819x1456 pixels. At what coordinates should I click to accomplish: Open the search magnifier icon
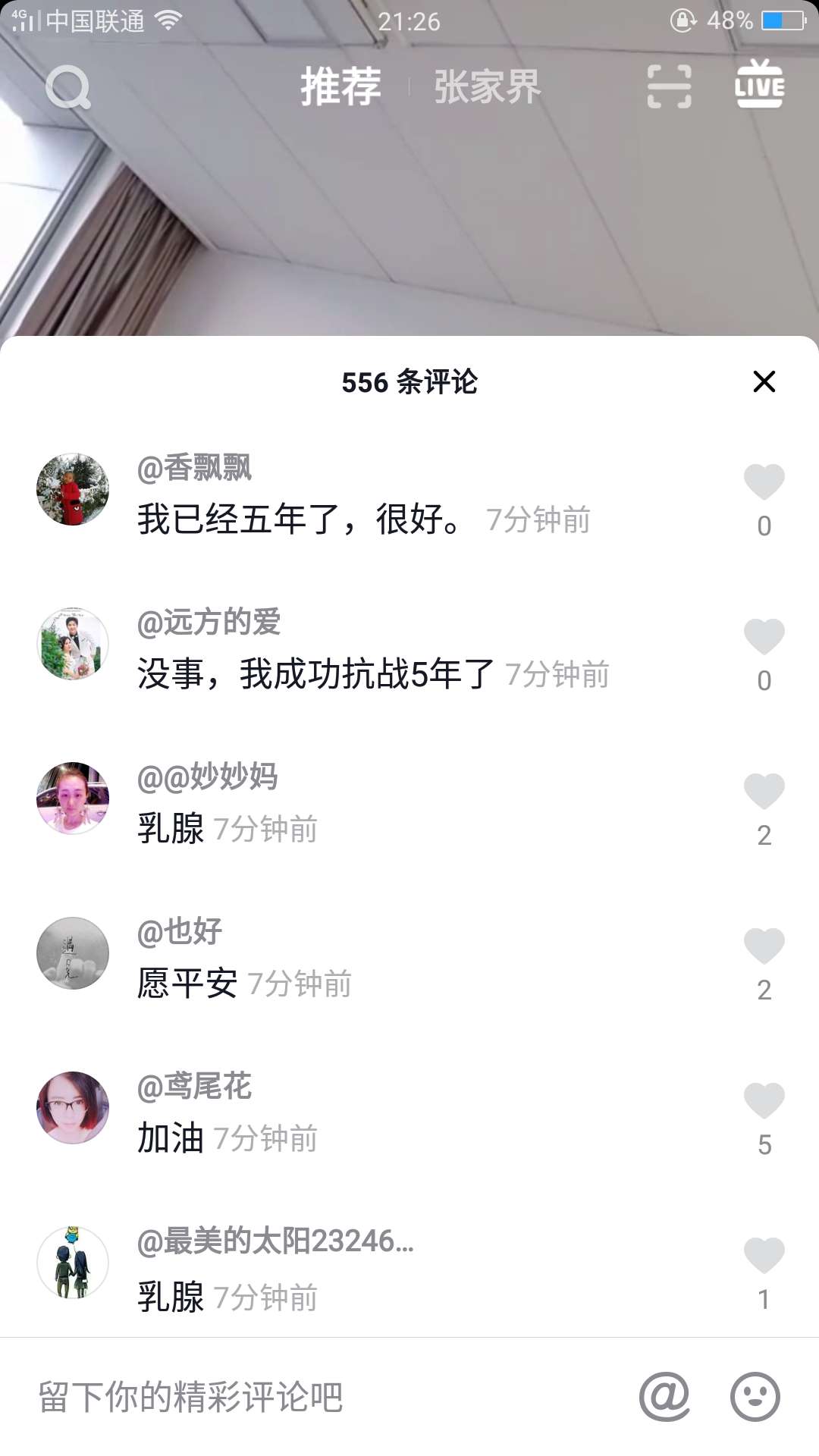(67, 86)
